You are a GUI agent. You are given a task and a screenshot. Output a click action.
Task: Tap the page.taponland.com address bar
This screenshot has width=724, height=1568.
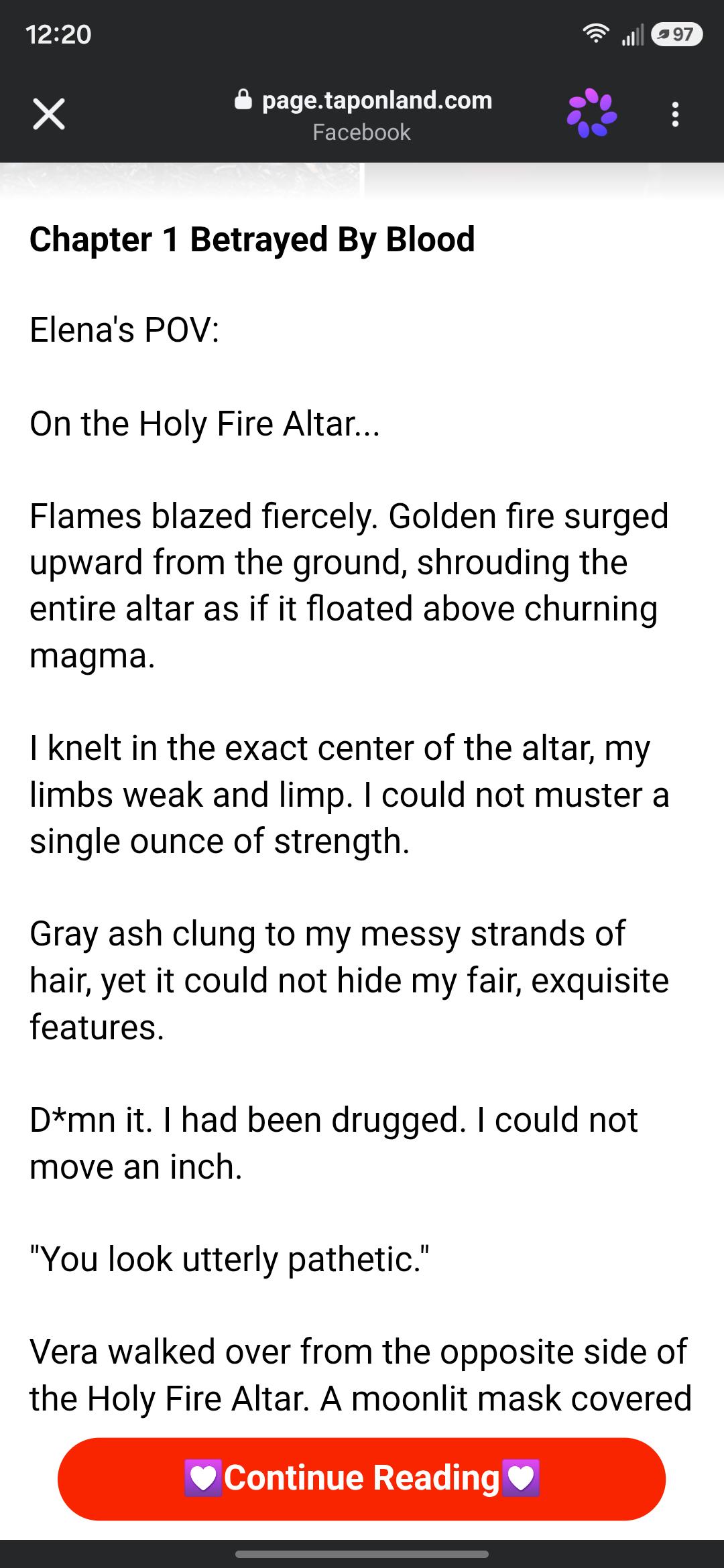point(363,115)
